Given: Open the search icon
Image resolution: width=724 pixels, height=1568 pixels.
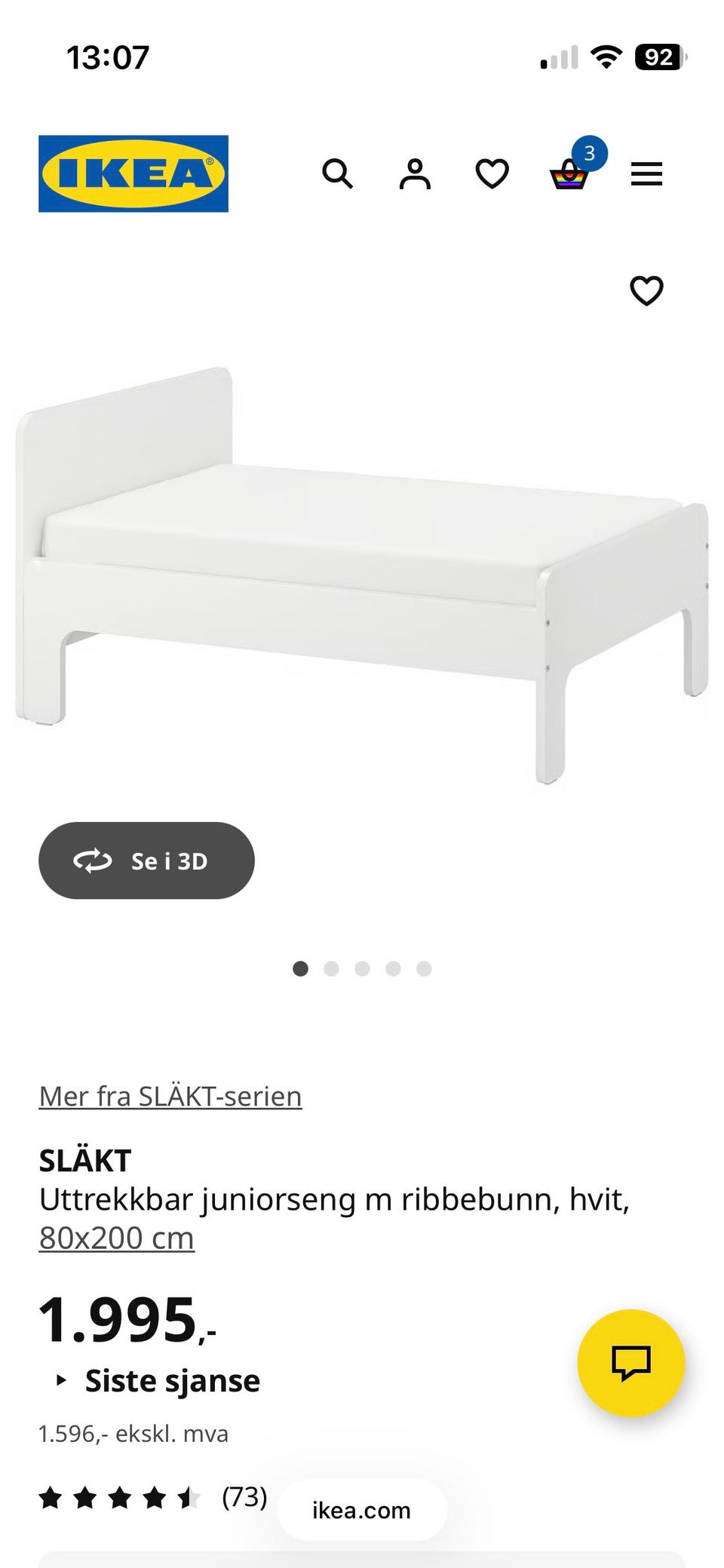Looking at the screenshot, I should [338, 174].
